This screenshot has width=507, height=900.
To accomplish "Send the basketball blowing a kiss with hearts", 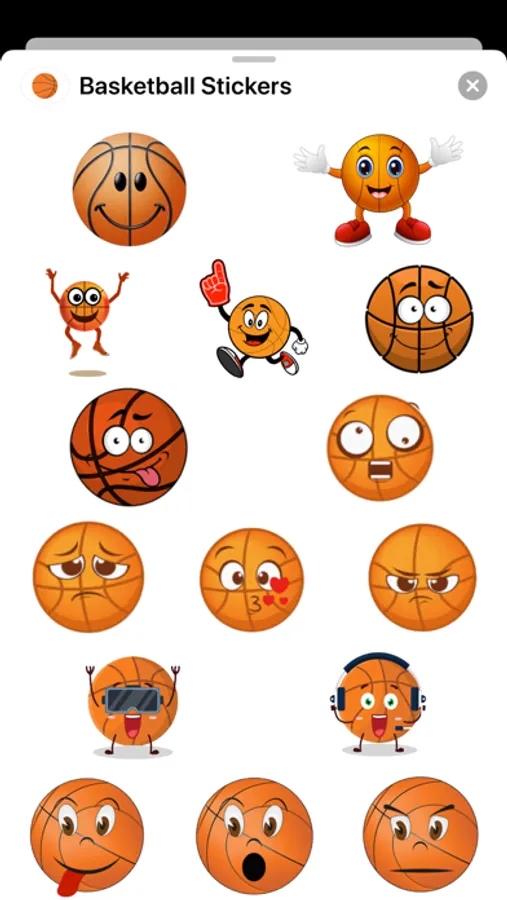I will (x=251, y=580).
